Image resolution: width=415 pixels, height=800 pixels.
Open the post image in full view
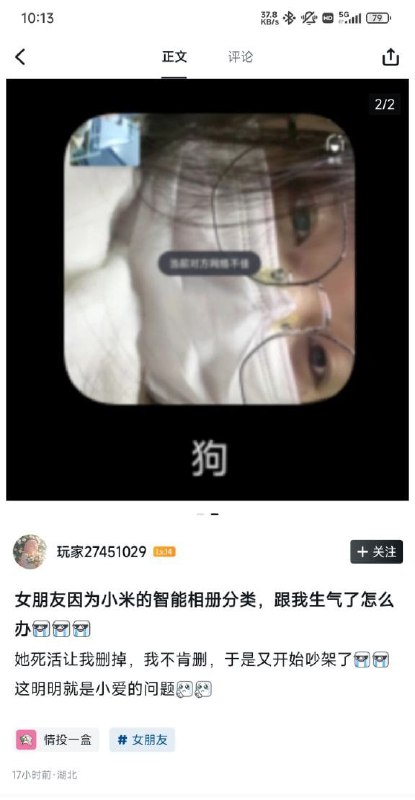click(207, 289)
